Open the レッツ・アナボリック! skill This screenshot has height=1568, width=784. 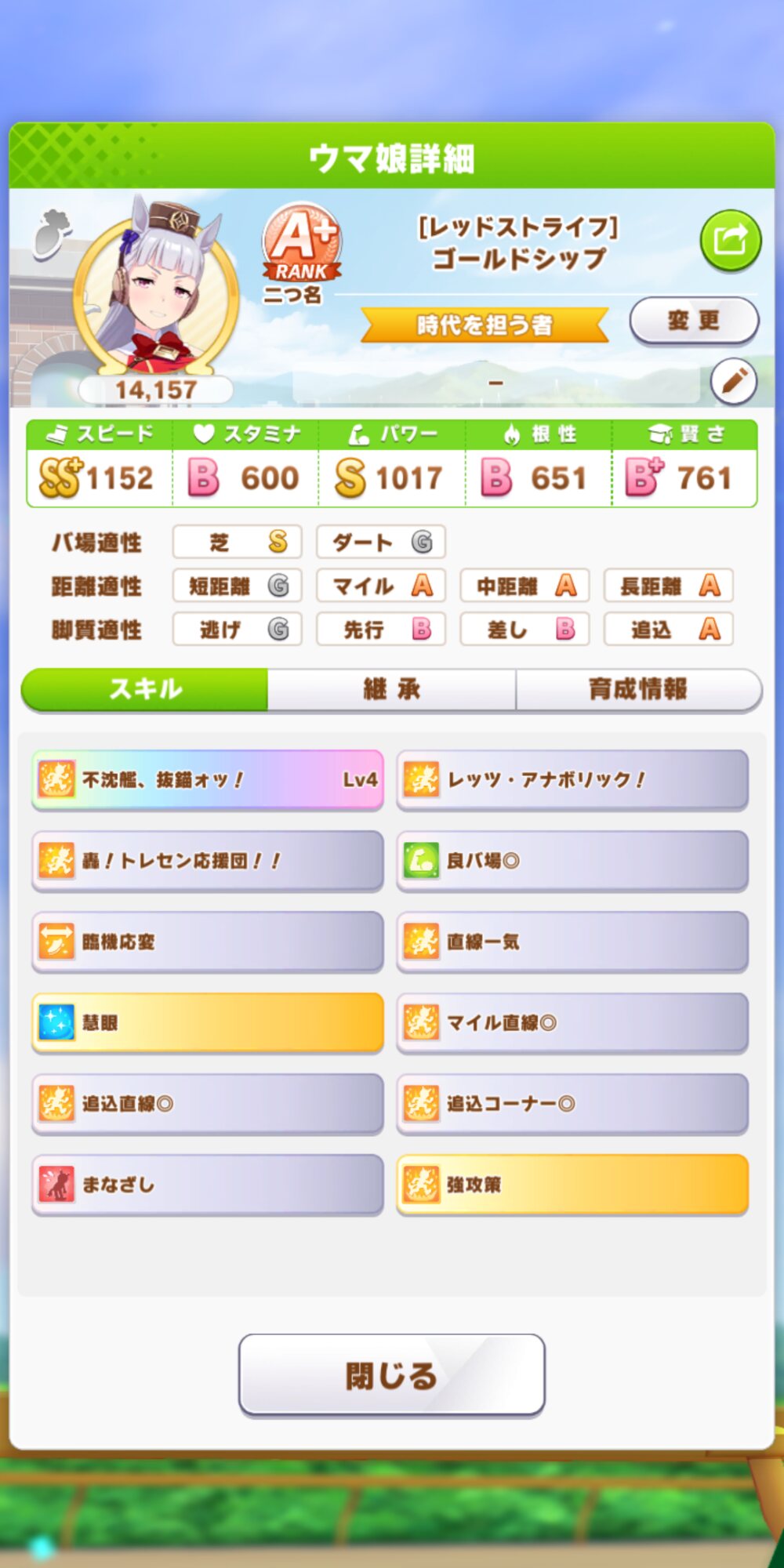pos(572,780)
